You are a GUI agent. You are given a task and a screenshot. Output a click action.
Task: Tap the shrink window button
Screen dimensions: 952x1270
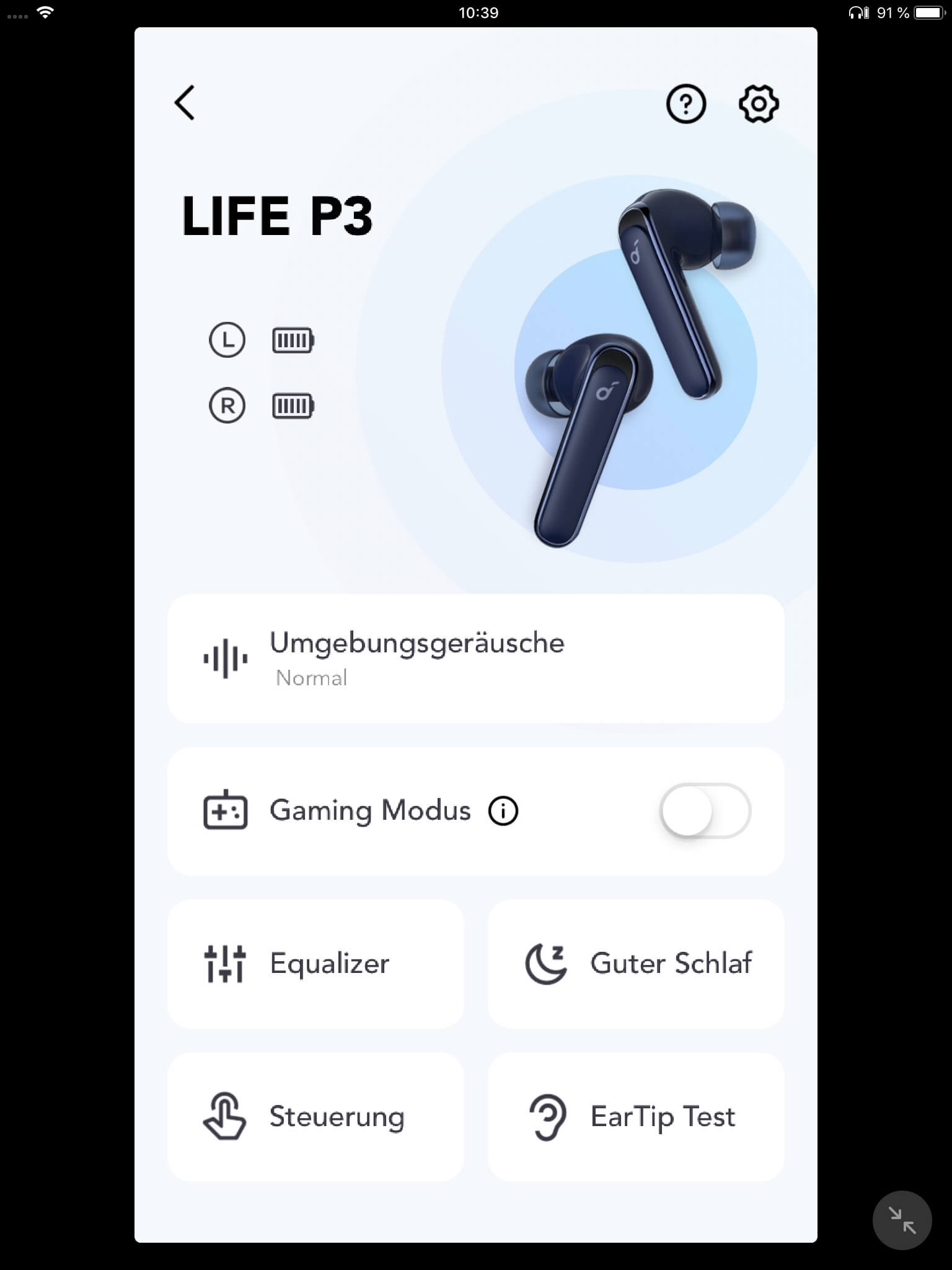coord(902,1220)
